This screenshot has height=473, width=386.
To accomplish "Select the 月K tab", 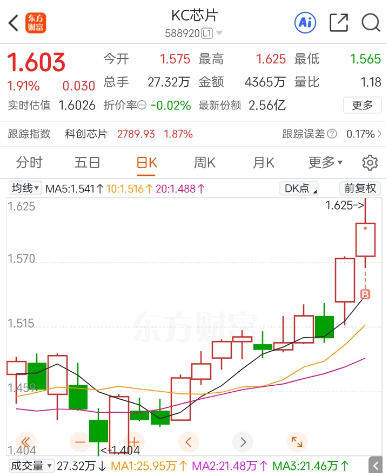I will click(x=263, y=163).
